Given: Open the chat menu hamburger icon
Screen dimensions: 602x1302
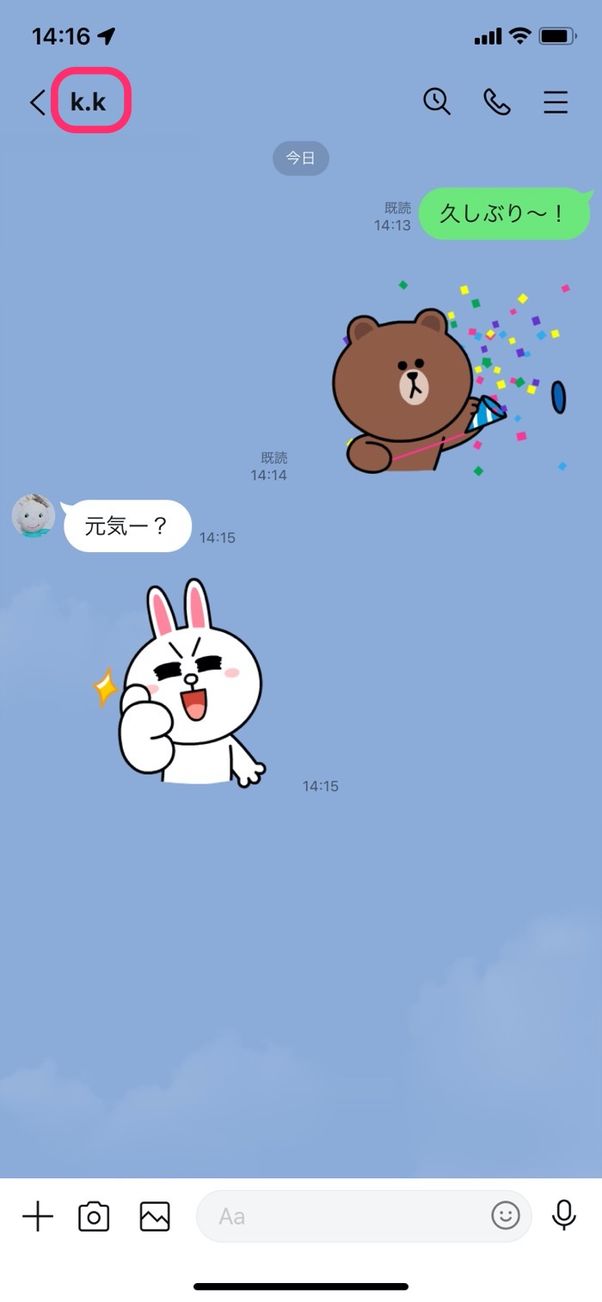Looking at the screenshot, I should (556, 102).
